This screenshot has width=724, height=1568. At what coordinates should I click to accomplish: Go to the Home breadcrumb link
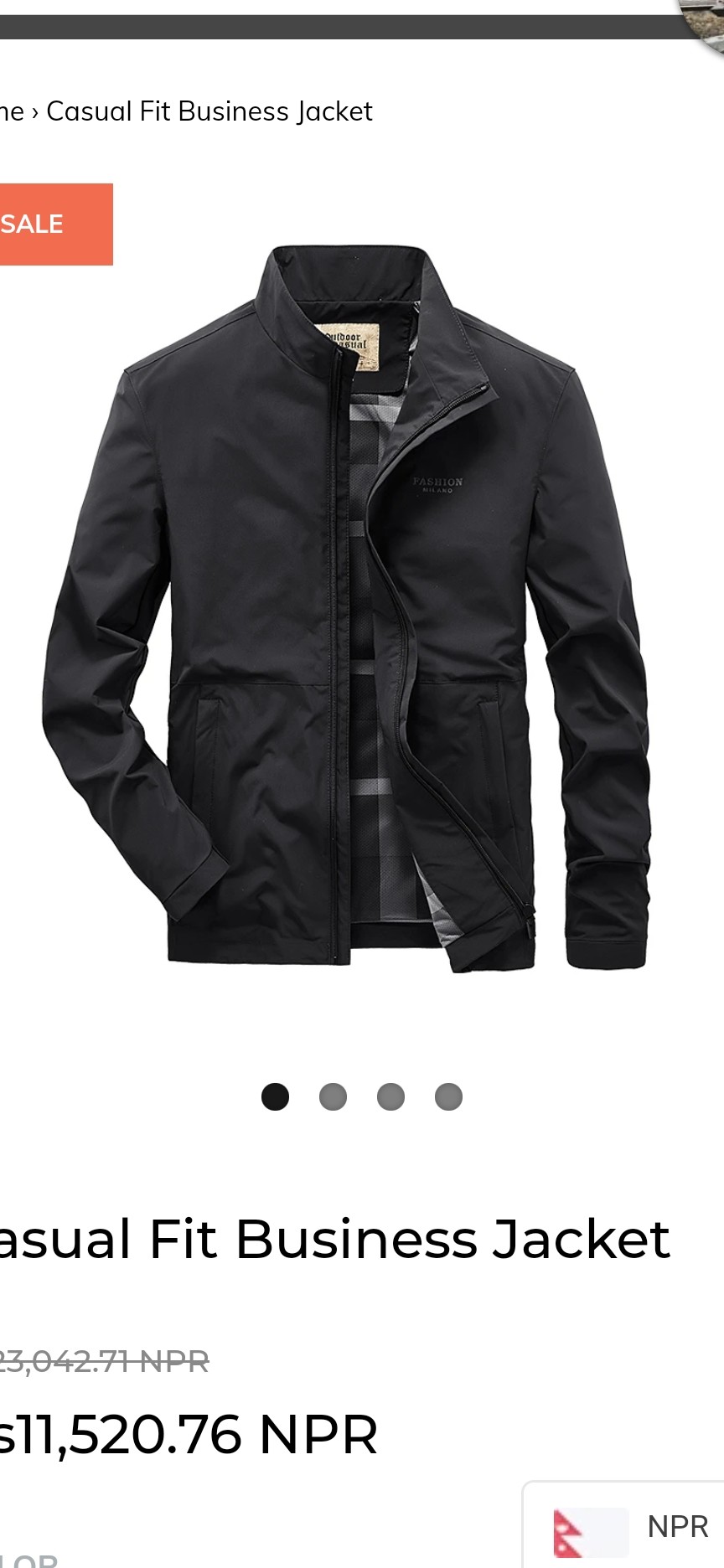11,111
